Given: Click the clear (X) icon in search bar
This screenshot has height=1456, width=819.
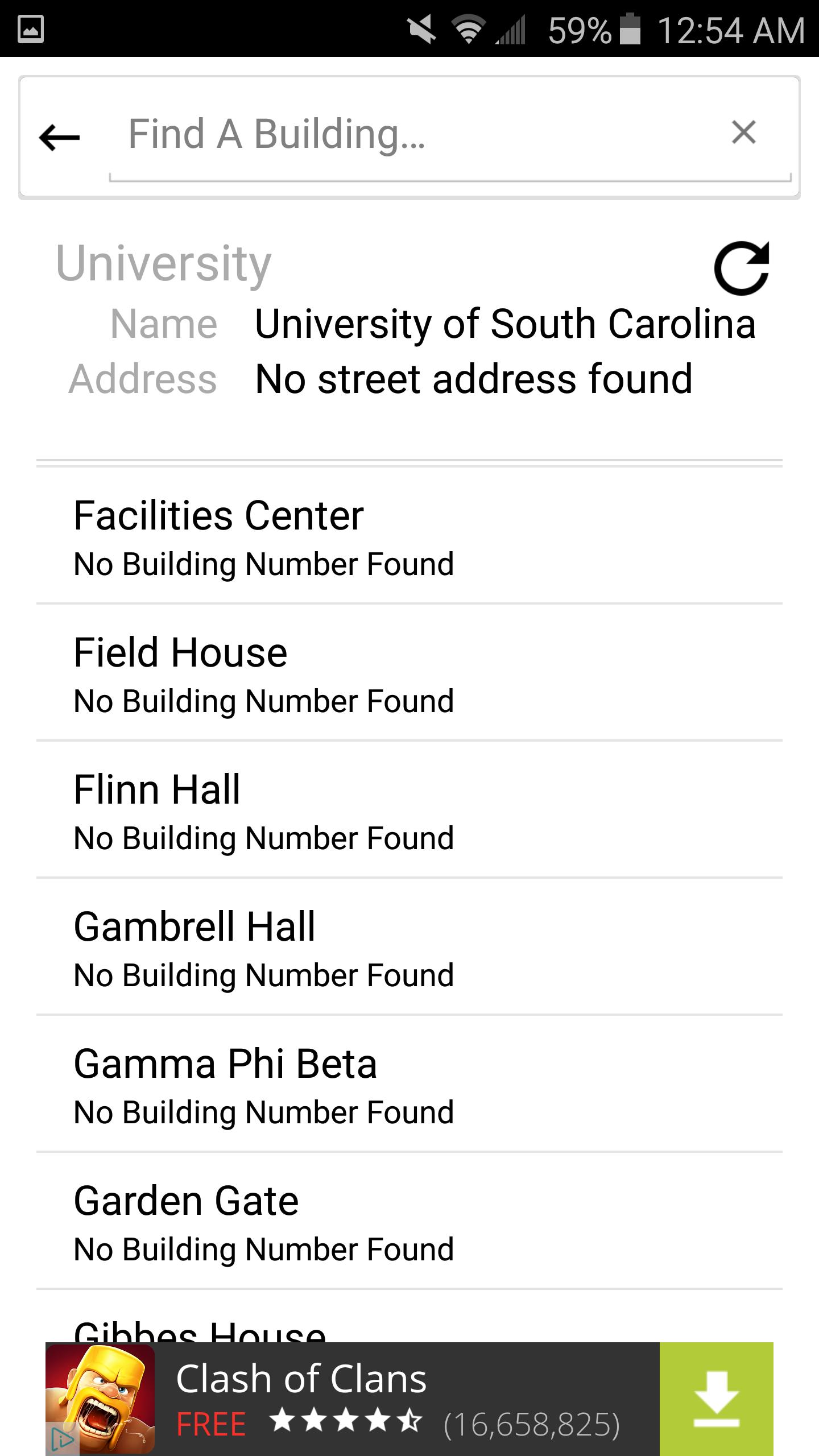Looking at the screenshot, I should [x=744, y=134].
